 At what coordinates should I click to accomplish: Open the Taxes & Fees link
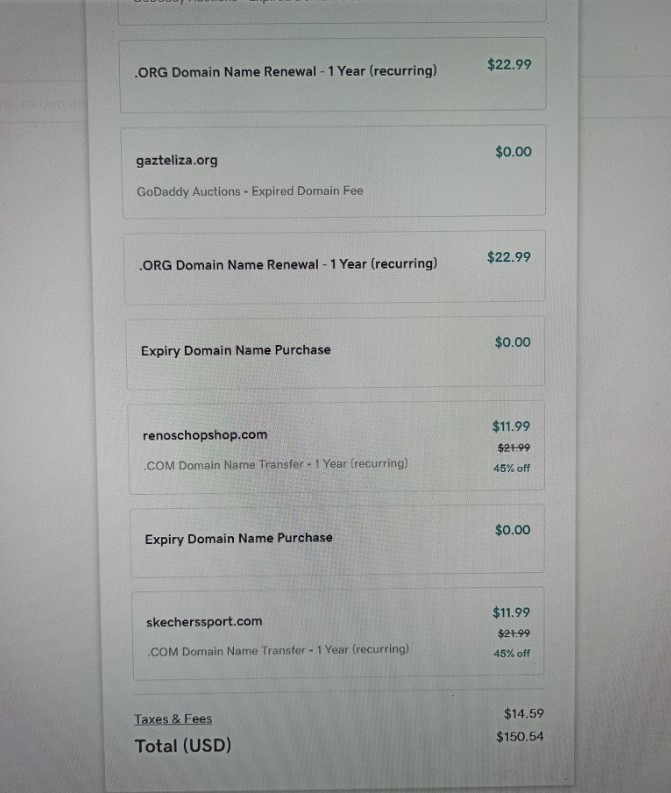(173, 719)
